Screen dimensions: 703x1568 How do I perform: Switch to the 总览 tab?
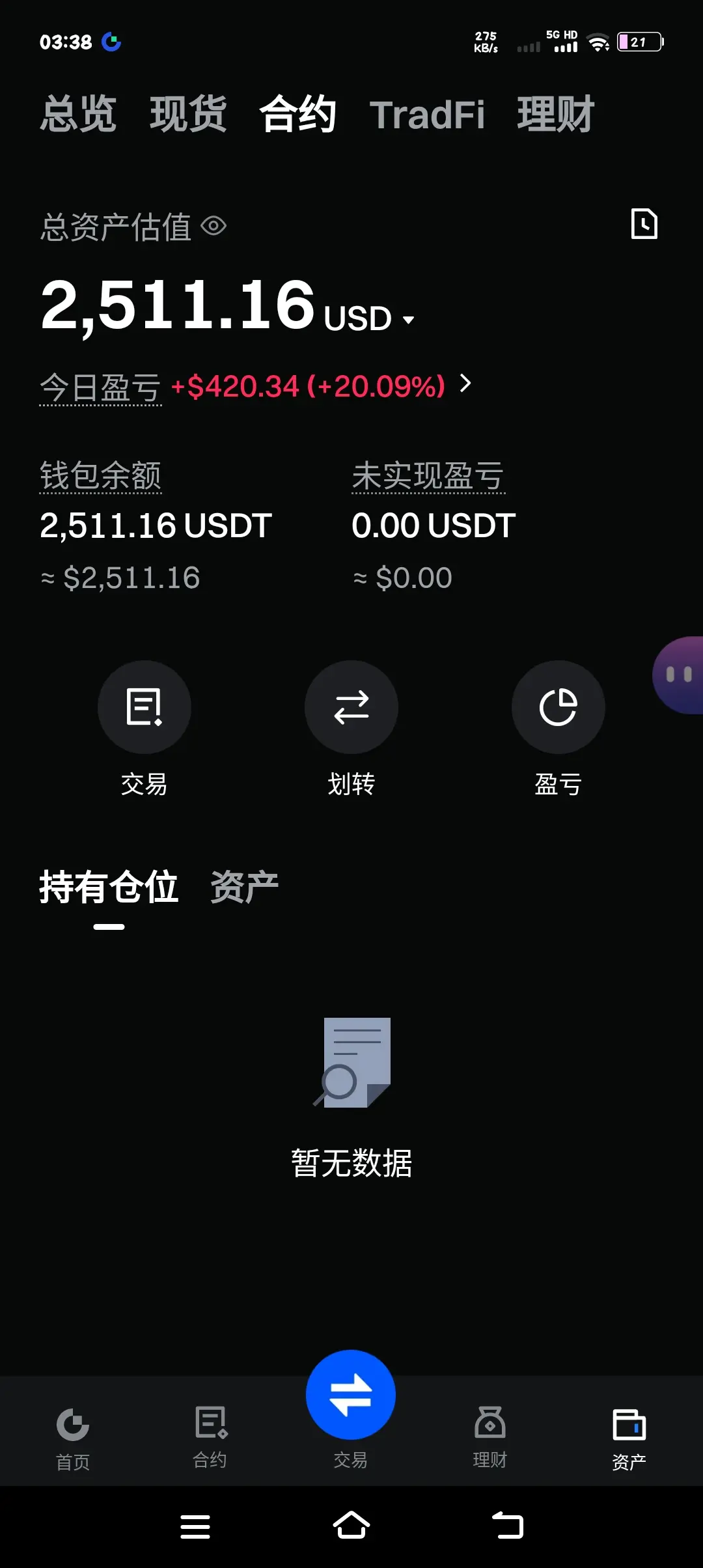pyautogui.click(x=78, y=115)
